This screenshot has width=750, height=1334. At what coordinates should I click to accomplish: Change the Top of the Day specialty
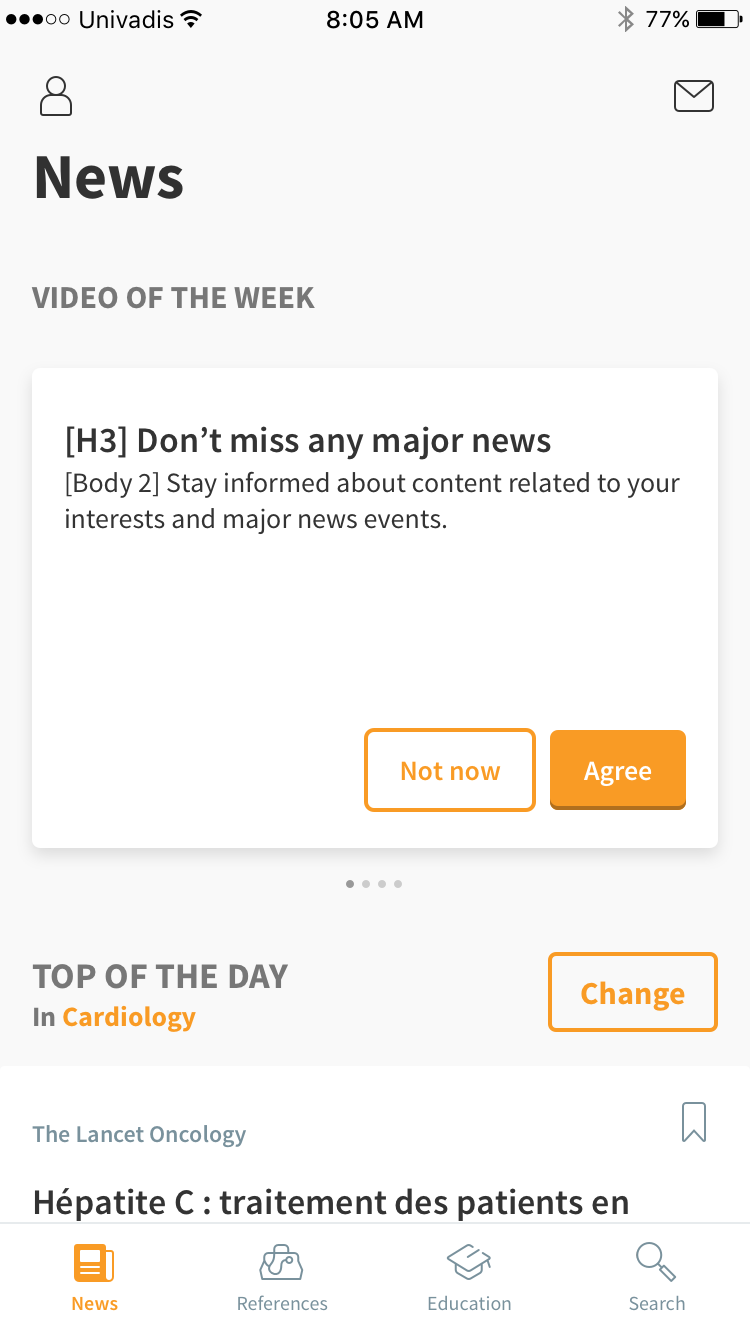[x=633, y=992]
